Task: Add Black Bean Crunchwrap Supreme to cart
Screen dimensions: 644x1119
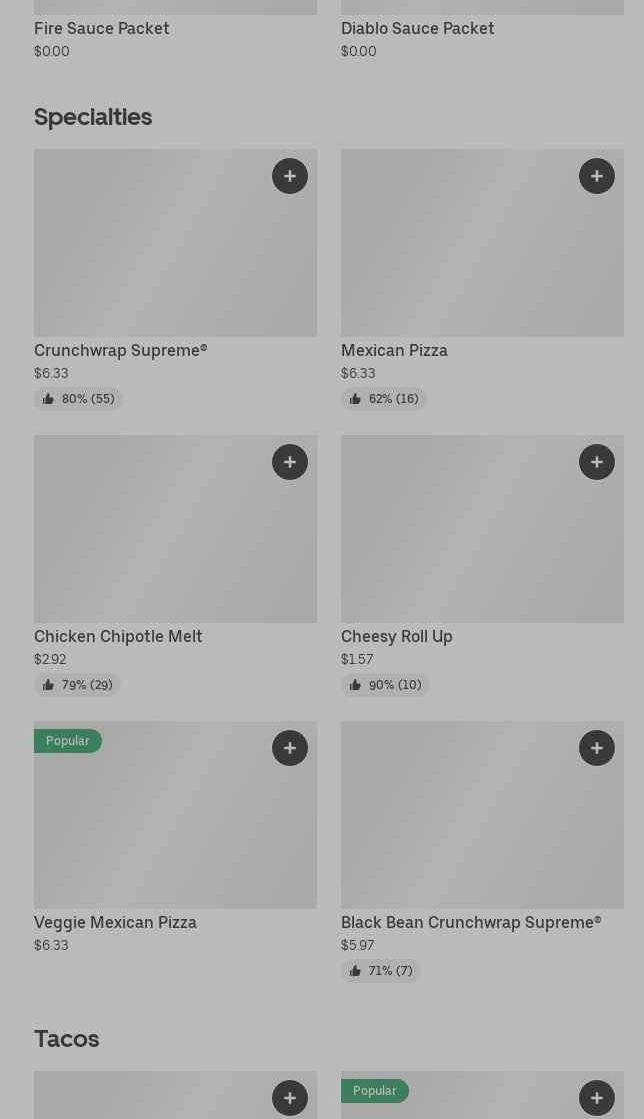Action: (x=597, y=748)
